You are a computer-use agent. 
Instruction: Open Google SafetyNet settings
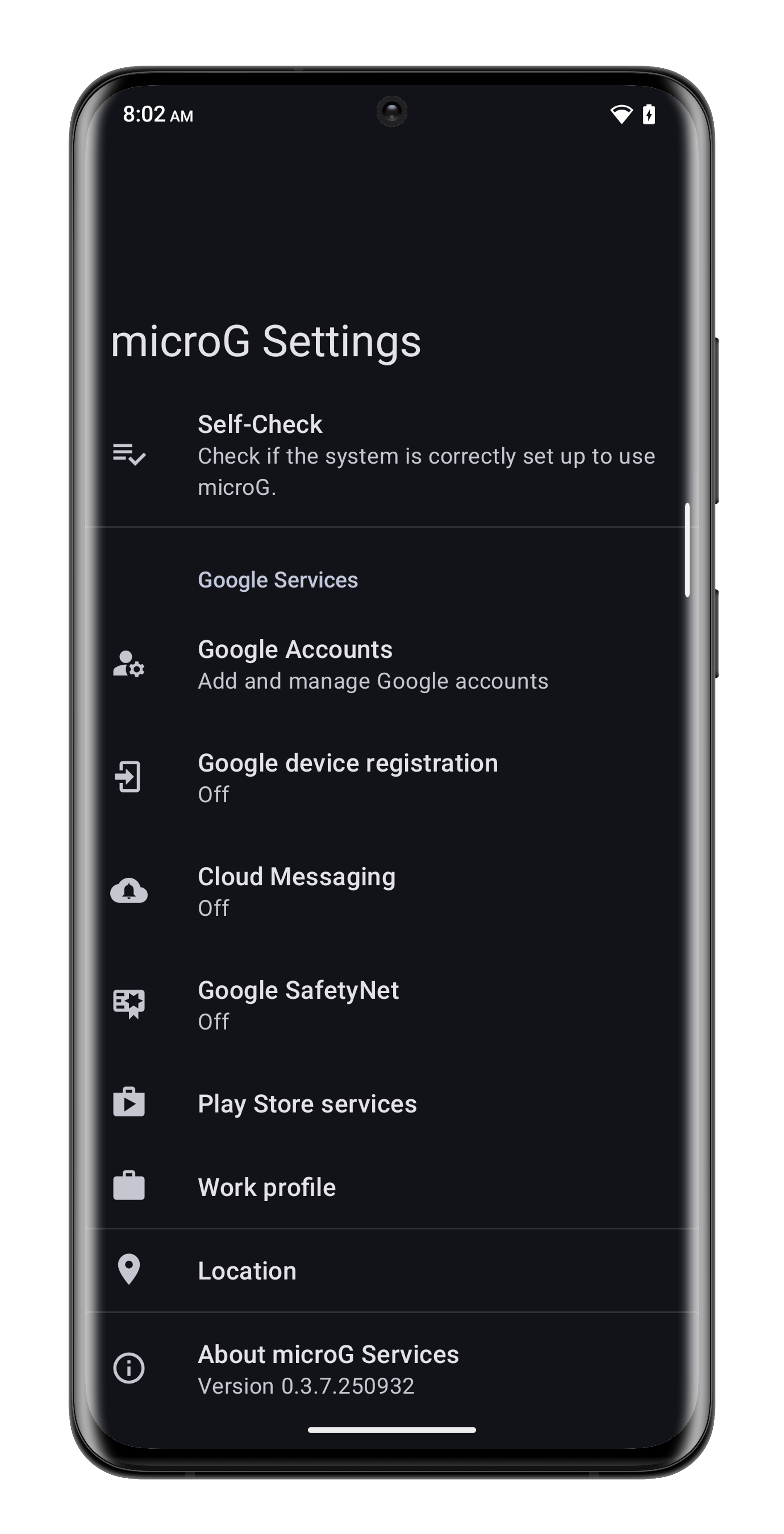[x=392, y=1005]
